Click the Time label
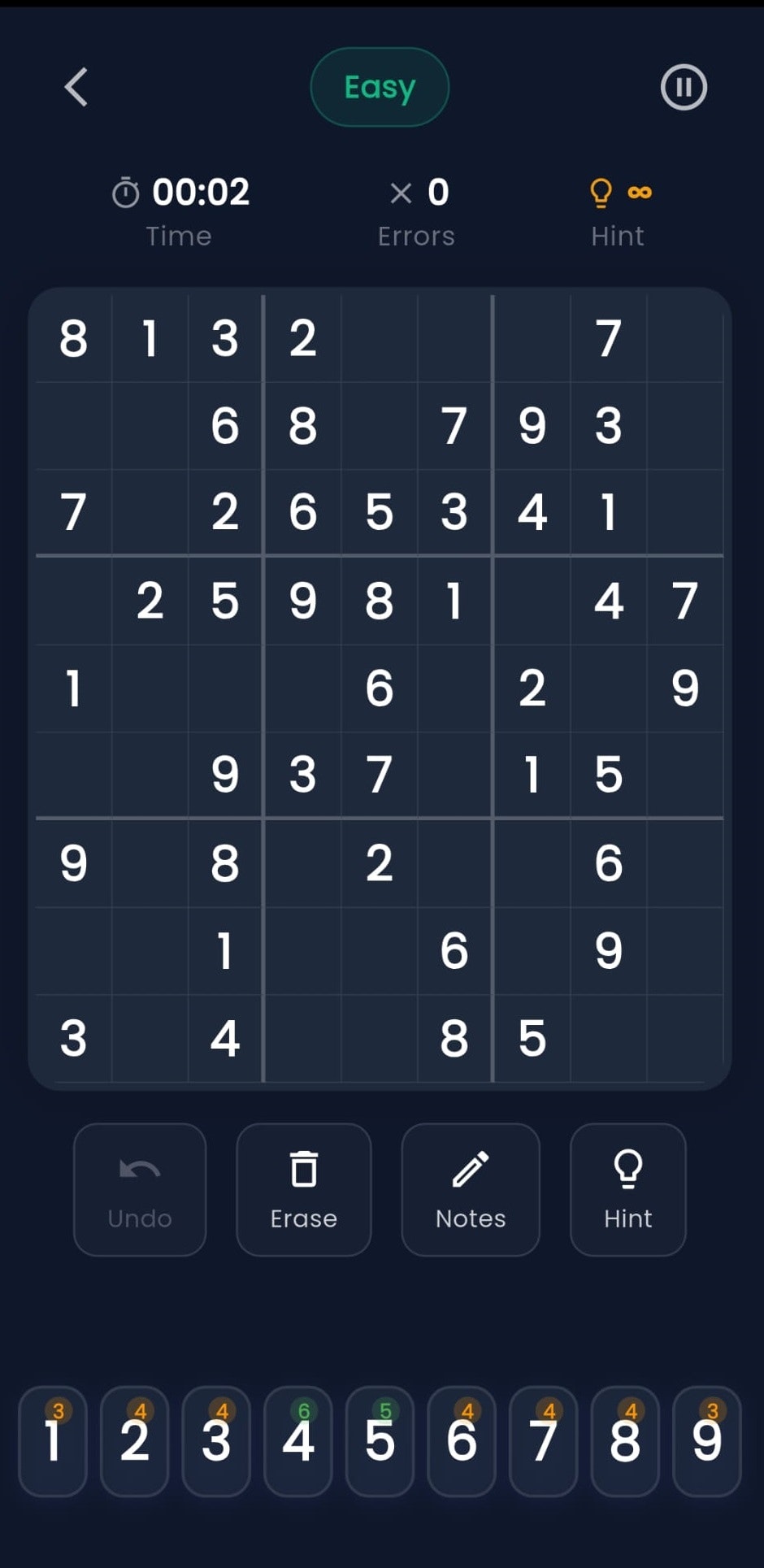Image resolution: width=764 pixels, height=1568 pixels. tap(179, 236)
